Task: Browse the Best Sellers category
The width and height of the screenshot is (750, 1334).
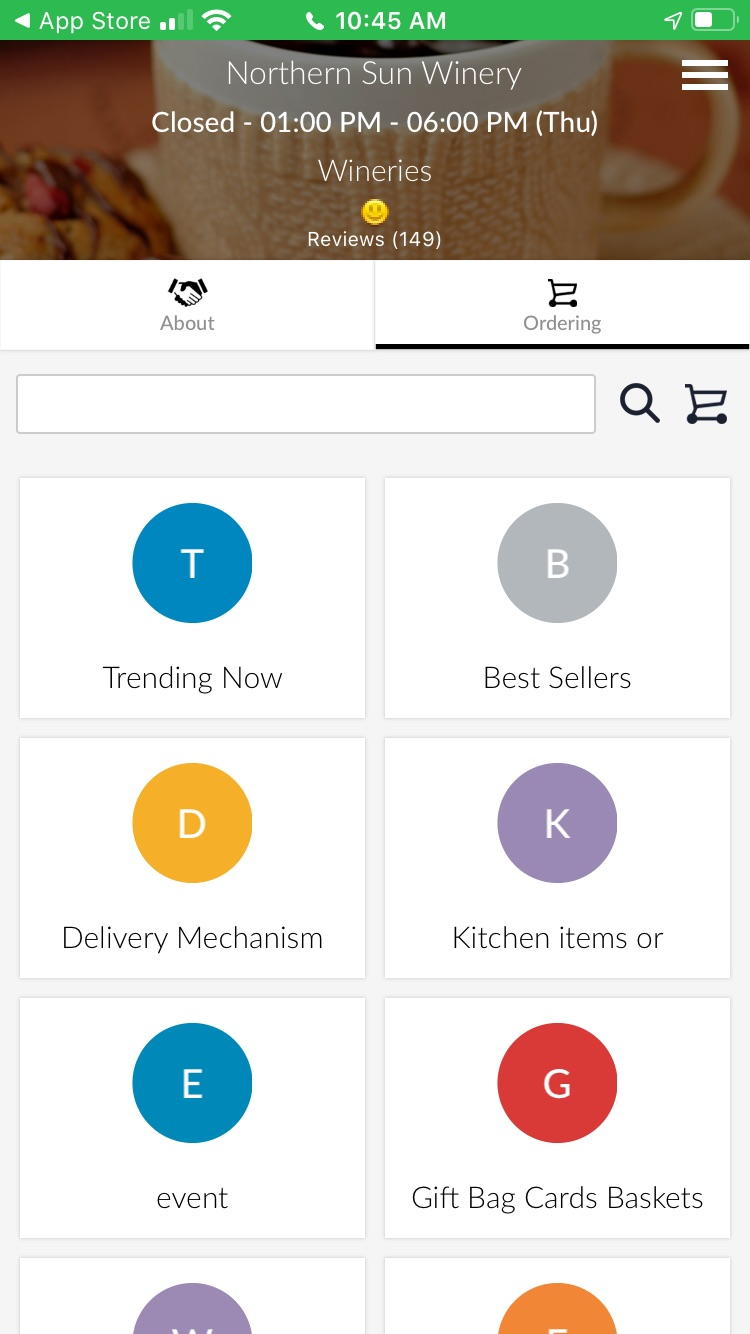Action: 557,598
